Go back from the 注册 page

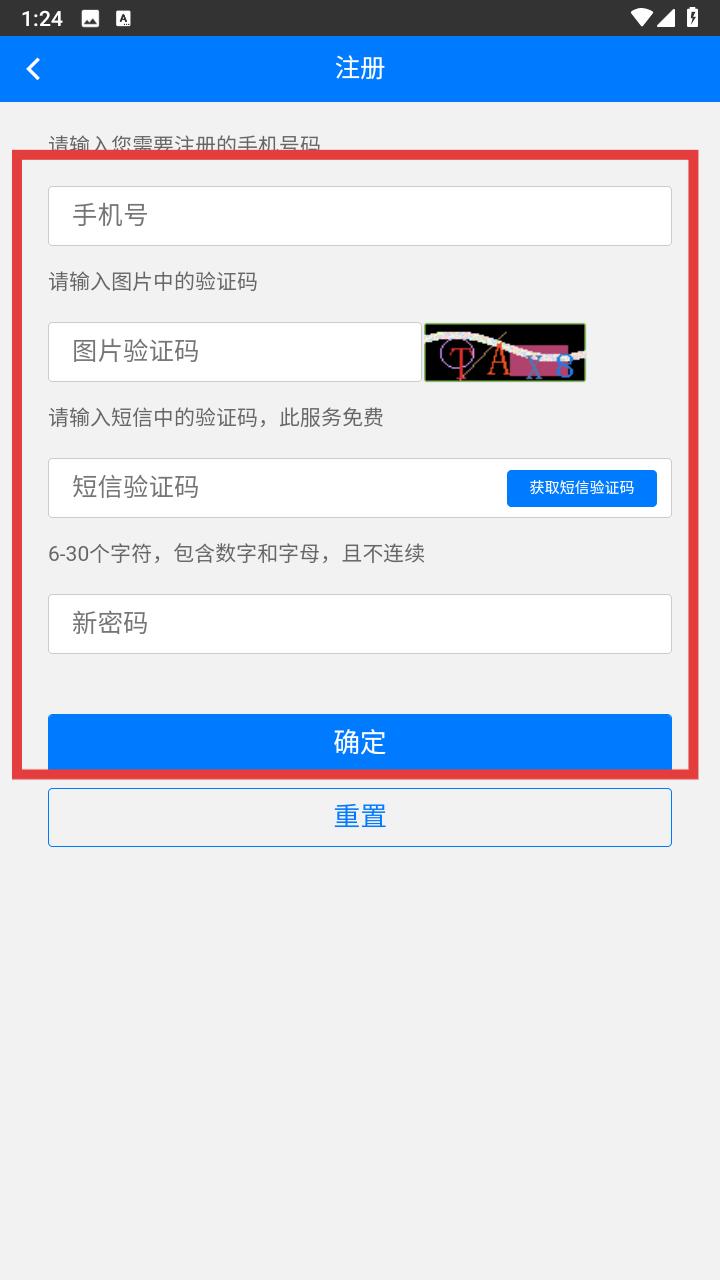point(34,69)
